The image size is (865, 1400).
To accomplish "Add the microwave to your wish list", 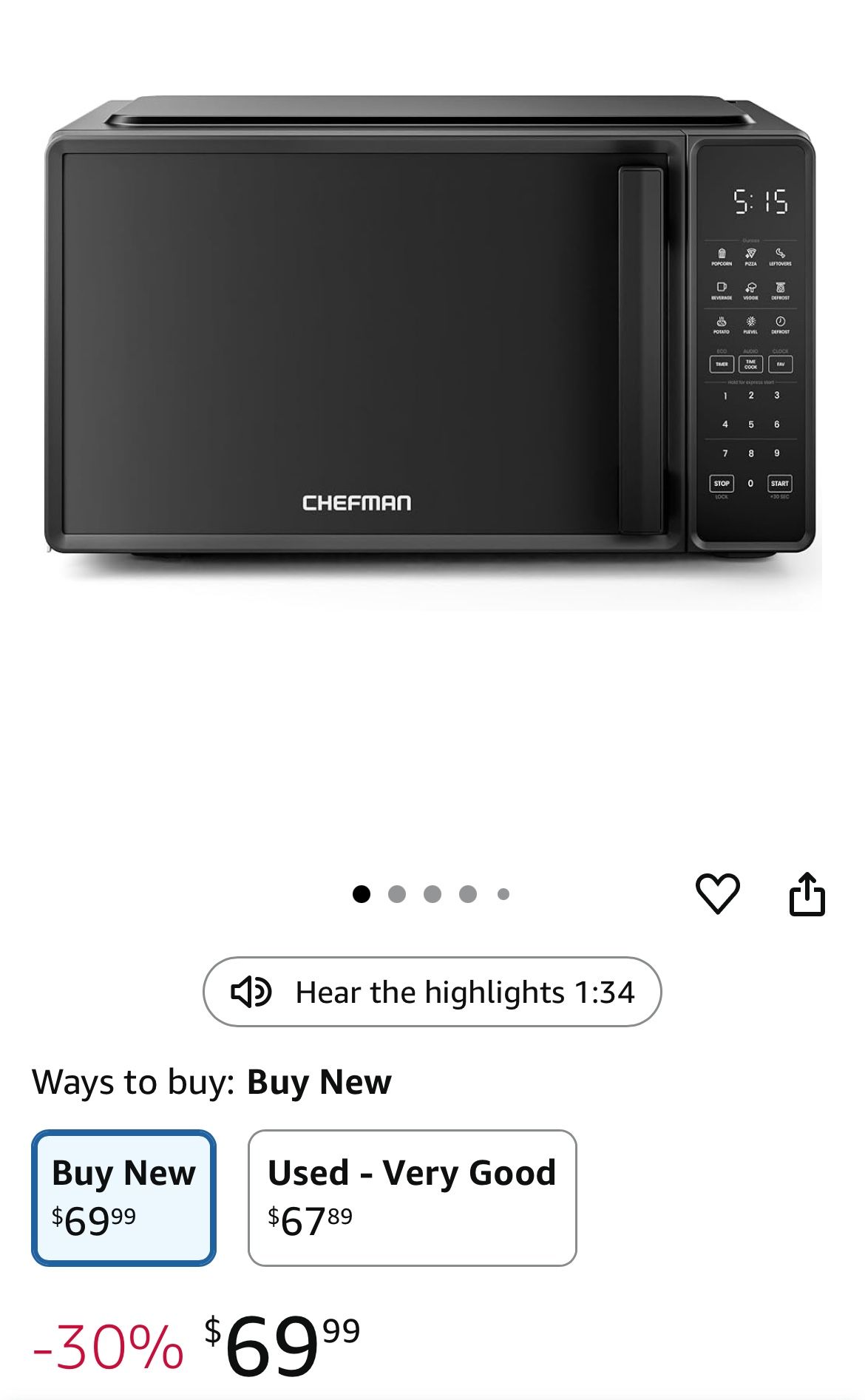I will point(717,893).
